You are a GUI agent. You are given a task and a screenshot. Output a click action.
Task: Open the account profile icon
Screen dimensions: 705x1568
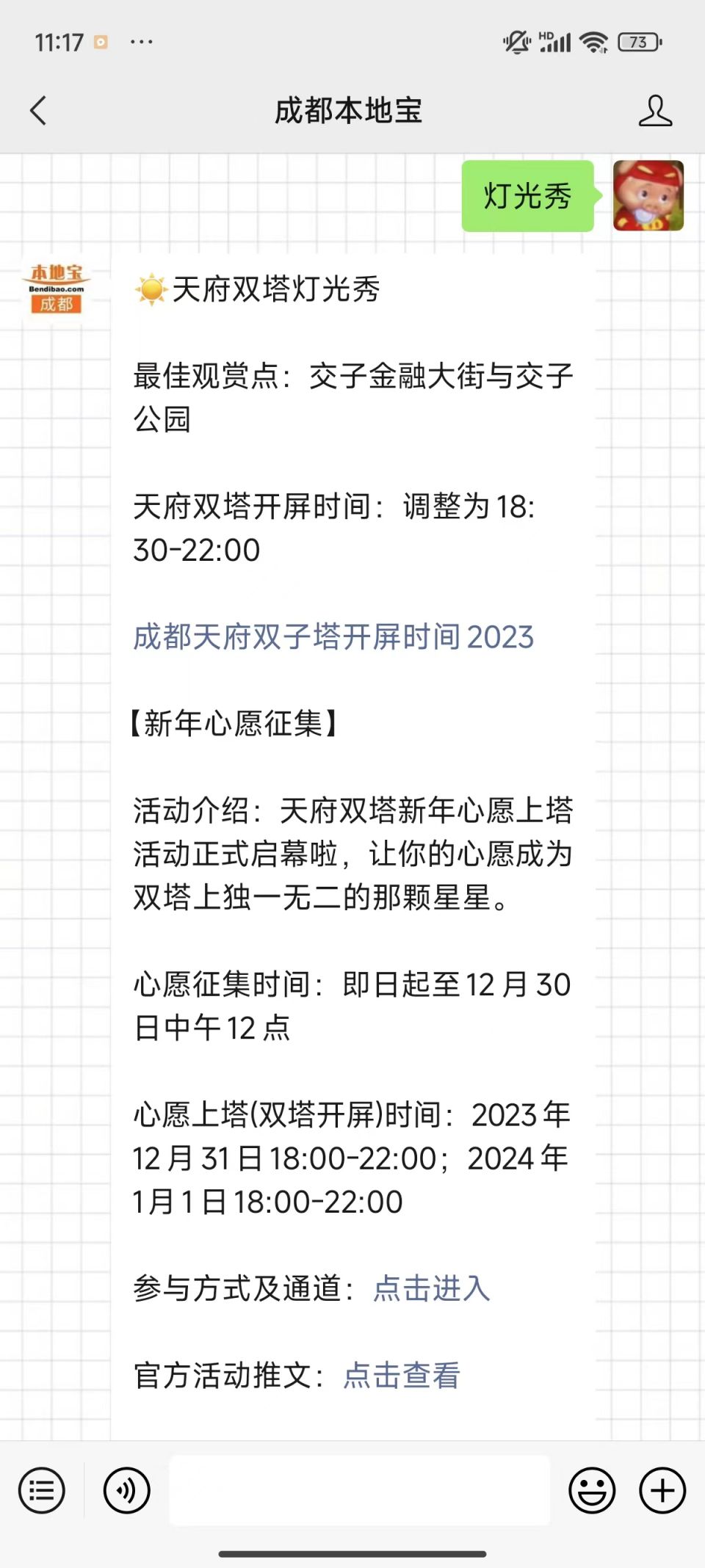click(655, 111)
